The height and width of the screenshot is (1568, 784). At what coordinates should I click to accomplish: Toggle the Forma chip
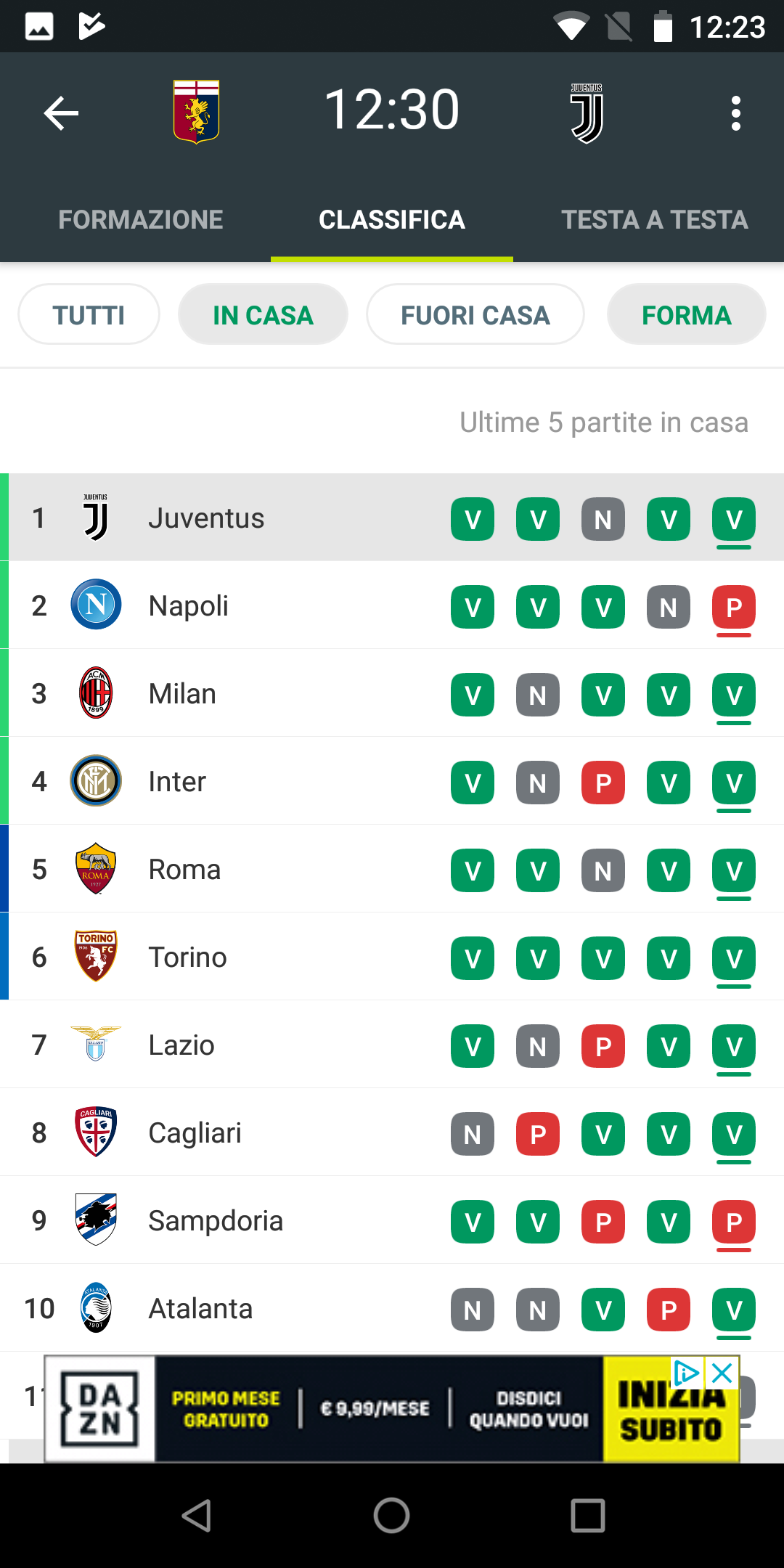tap(687, 314)
